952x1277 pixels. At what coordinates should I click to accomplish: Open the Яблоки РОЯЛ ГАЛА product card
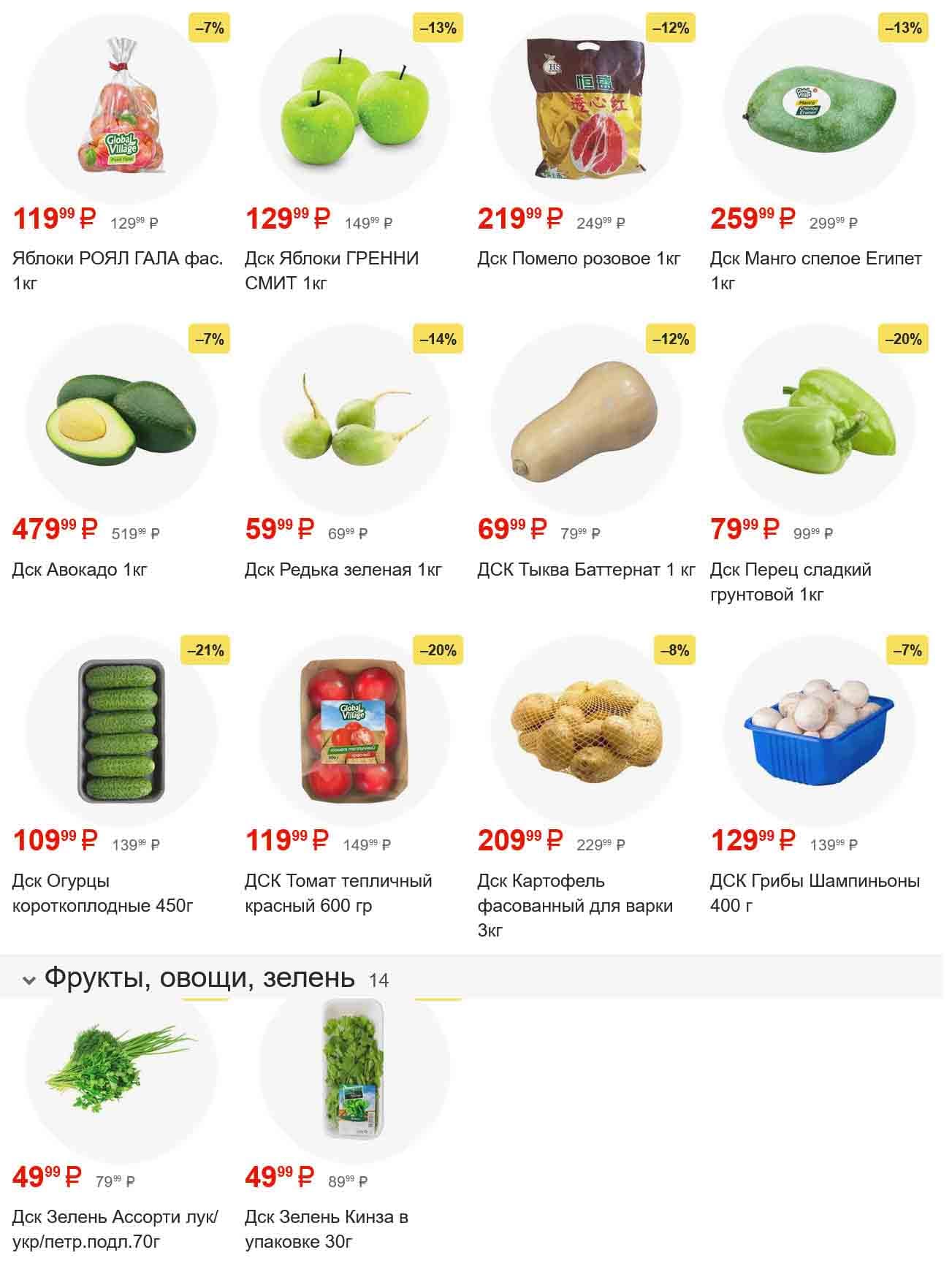[121, 110]
